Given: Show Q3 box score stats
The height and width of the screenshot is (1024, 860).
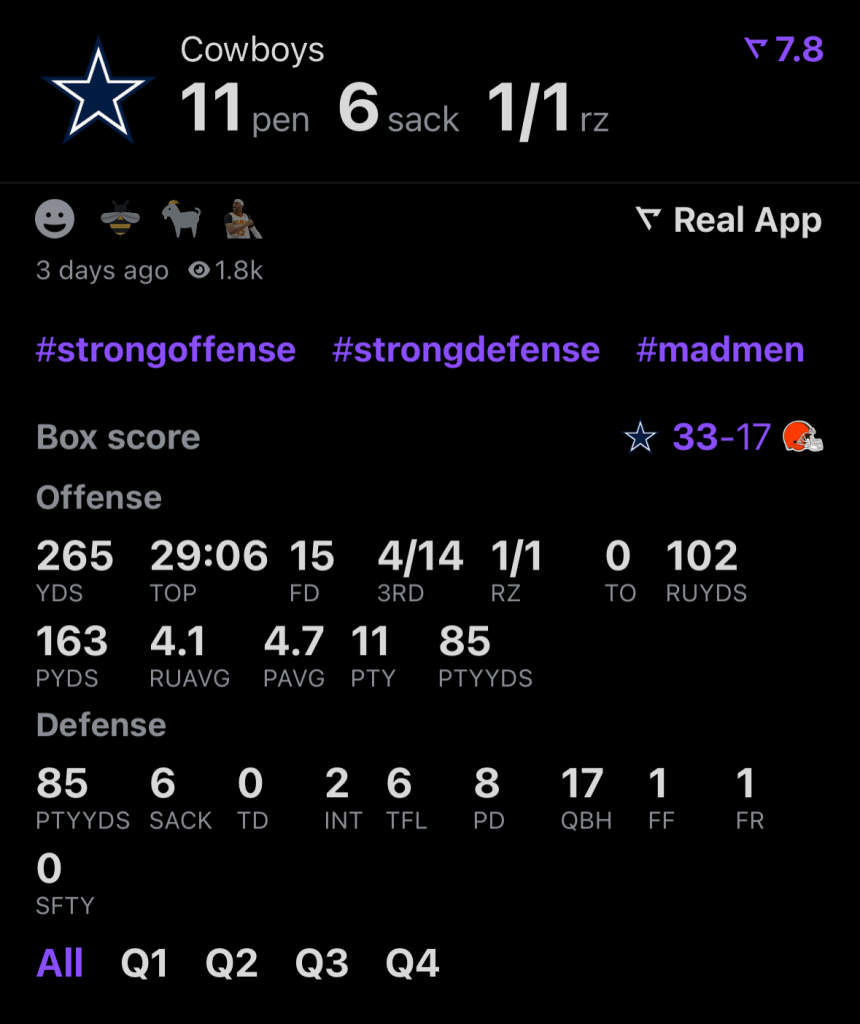Looking at the screenshot, I should (x=321, y=964).
